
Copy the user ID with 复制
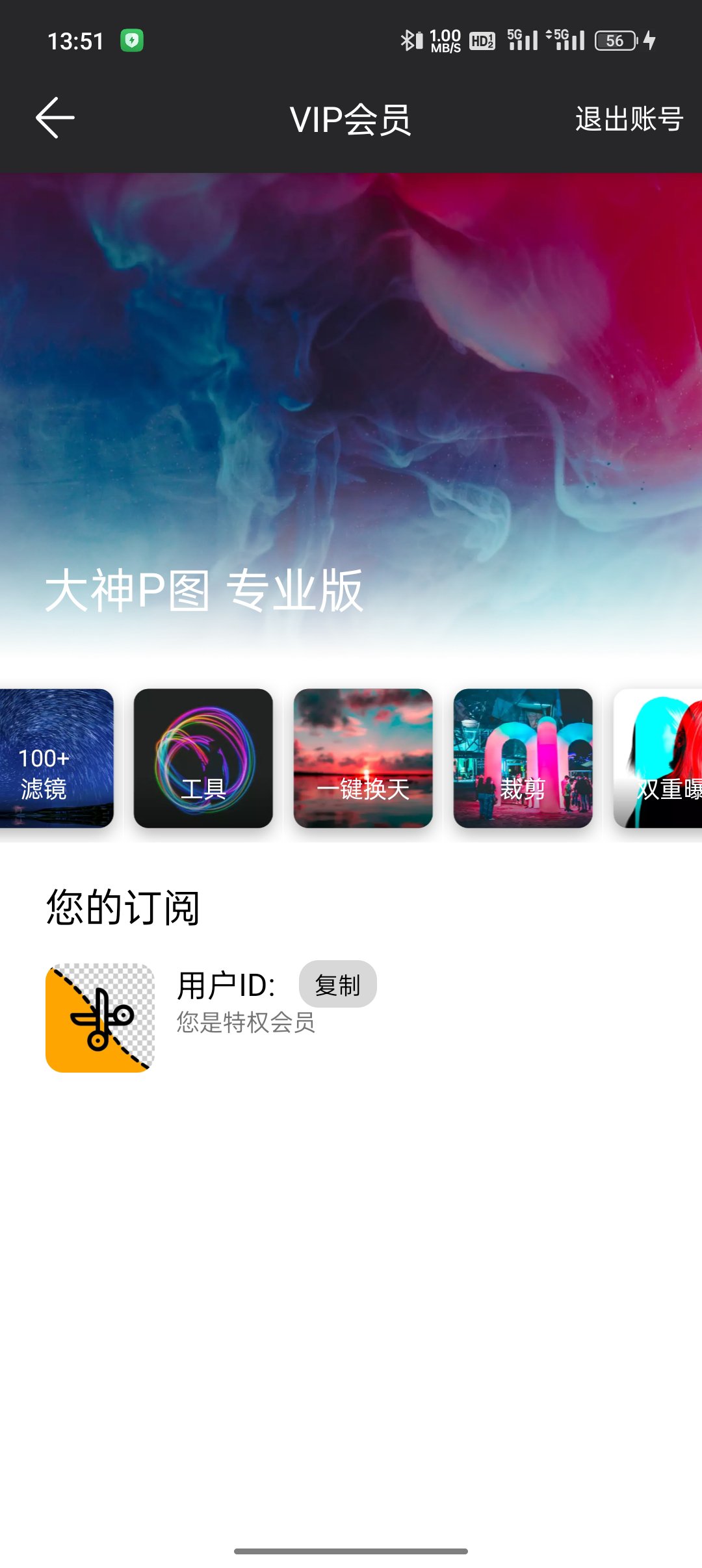[x=337, y=984]
